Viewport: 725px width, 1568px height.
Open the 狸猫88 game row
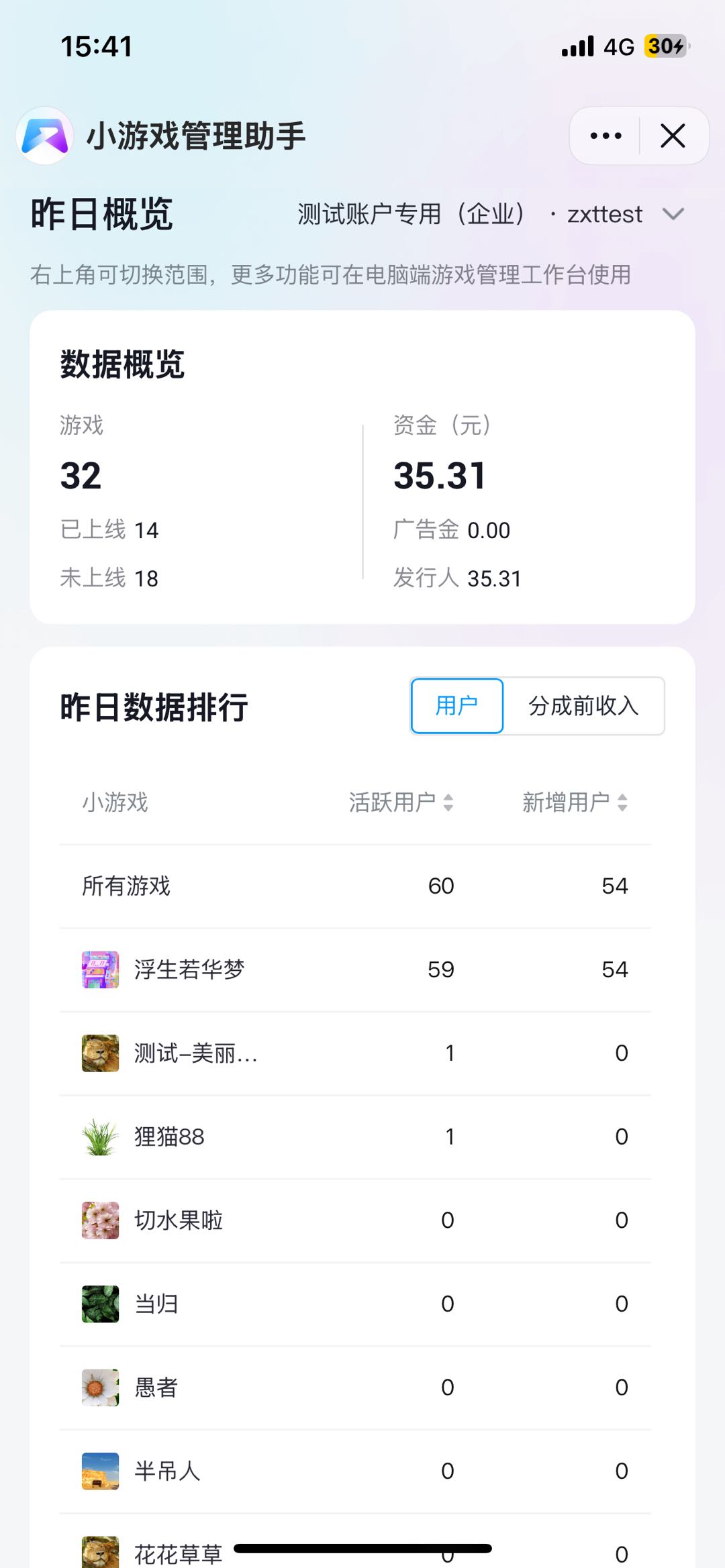coord(169,1137)
